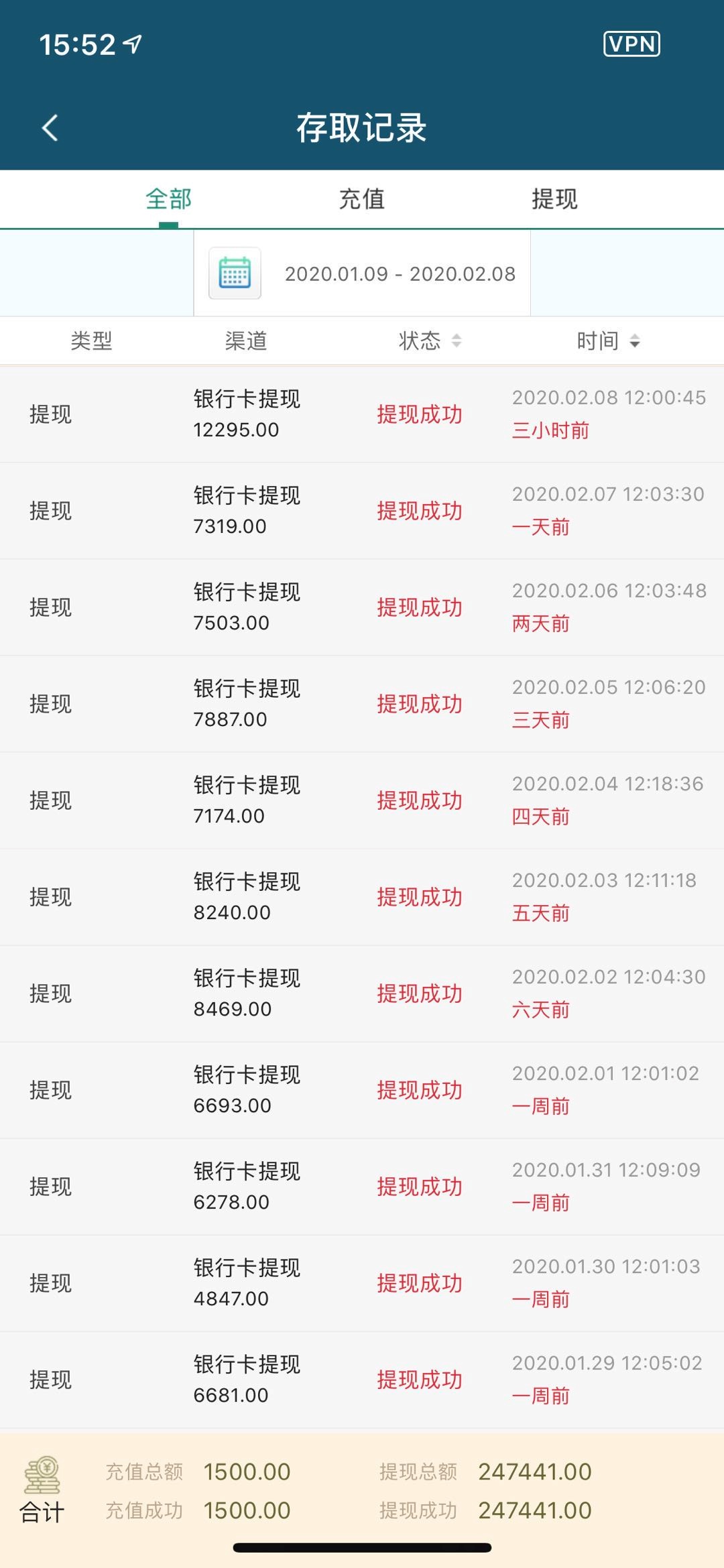This screenshot has width=724, height=1568.
Task: Open the calendar date picker icon
Action: pyautogui.click(x=235, y=273)
